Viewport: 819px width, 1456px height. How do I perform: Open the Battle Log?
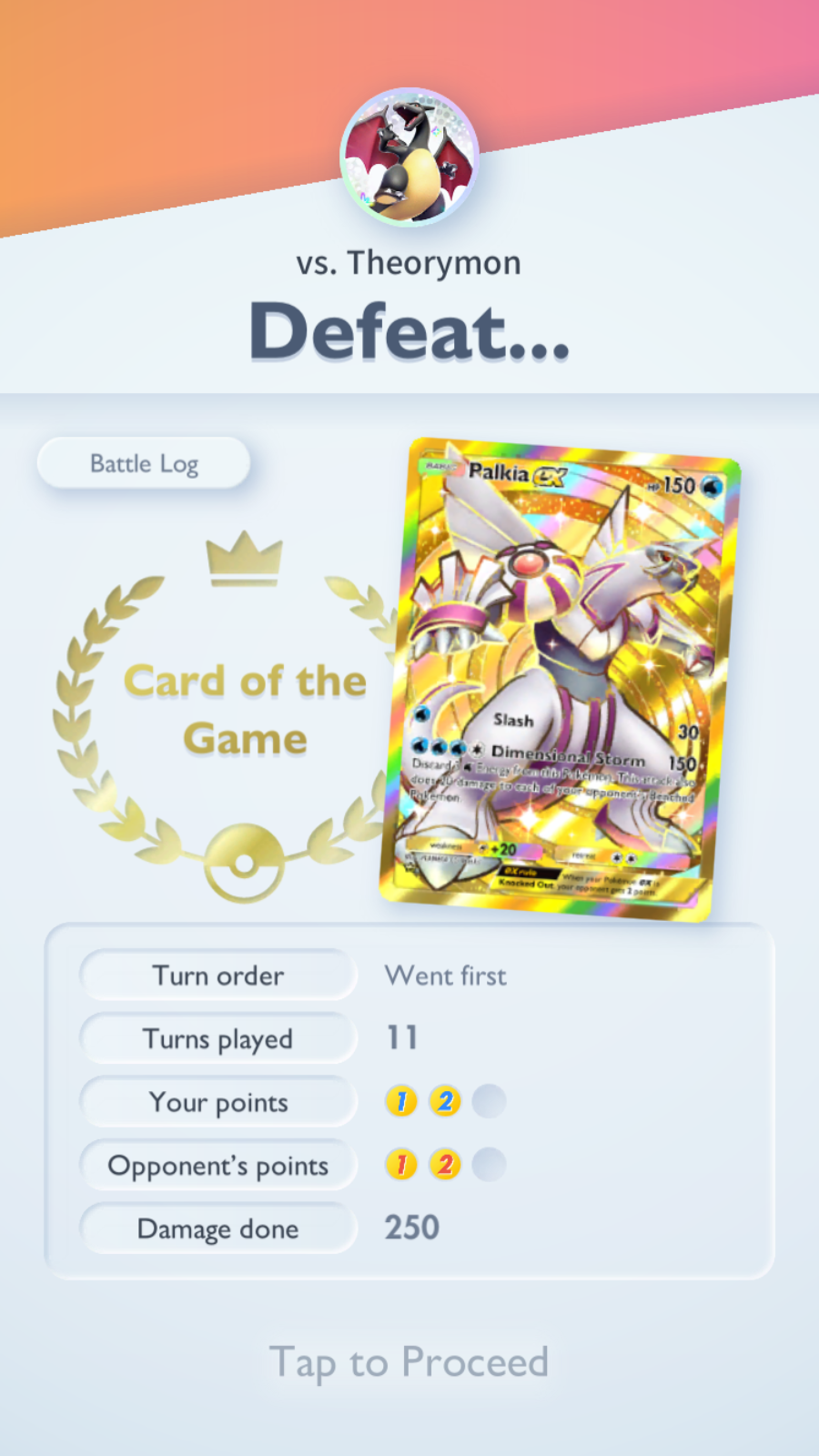[x=144, y=463]
